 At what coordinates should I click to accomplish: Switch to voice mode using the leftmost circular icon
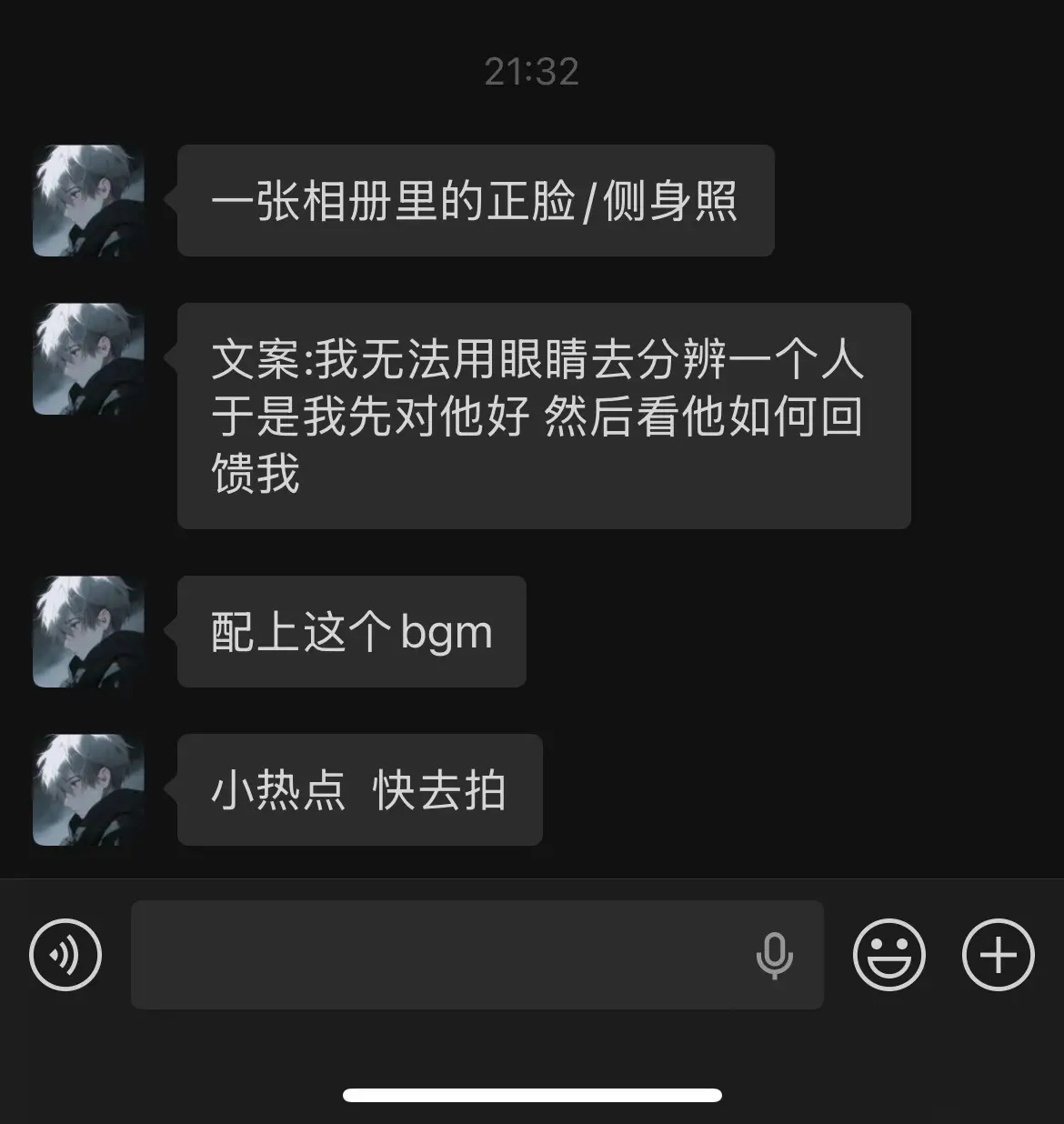[64, 955]
